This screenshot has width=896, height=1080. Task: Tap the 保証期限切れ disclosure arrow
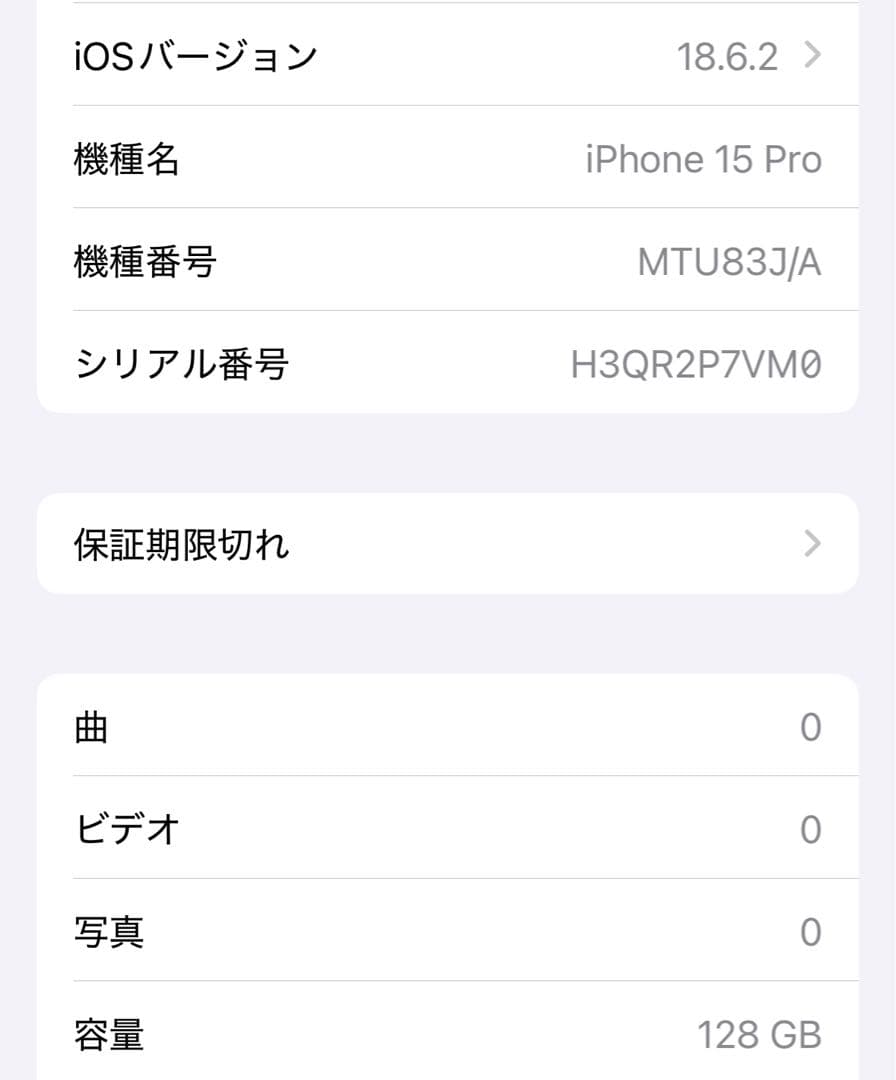(814, 543)
